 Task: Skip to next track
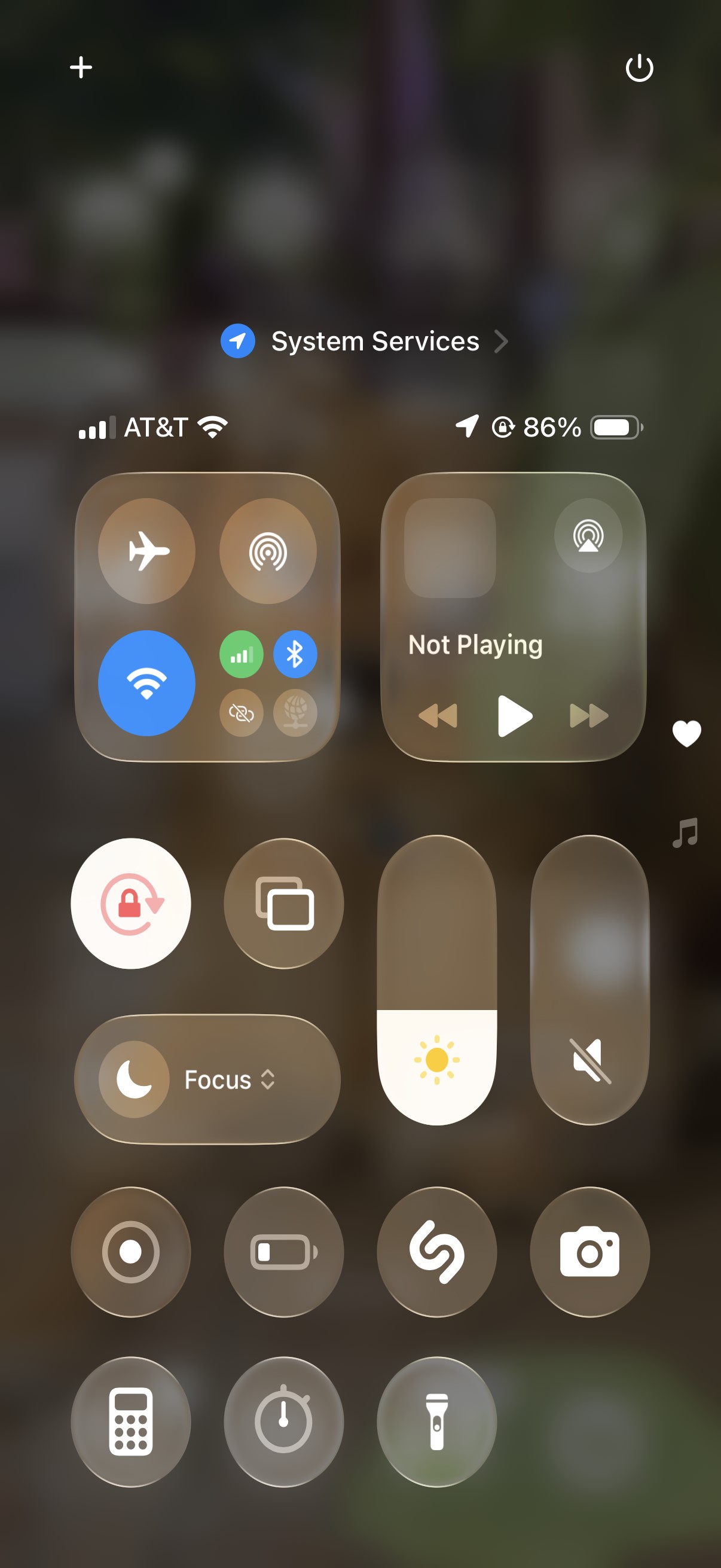[x=589, y=716]
